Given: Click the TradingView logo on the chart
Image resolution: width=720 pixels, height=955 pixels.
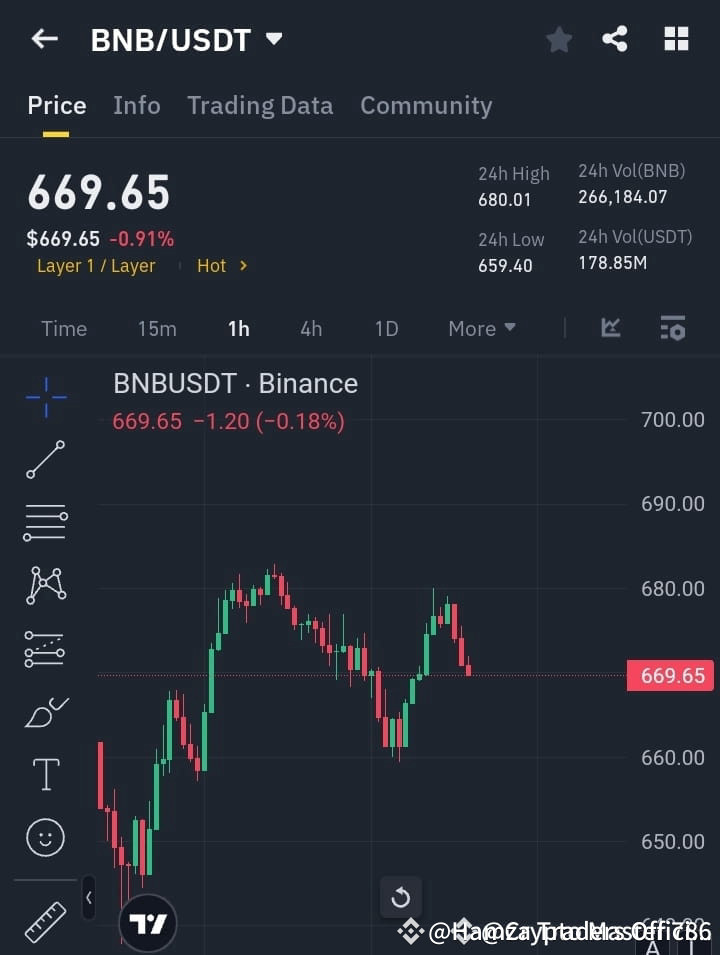Looking at the screenshot, I should click(x=148, y=922).
